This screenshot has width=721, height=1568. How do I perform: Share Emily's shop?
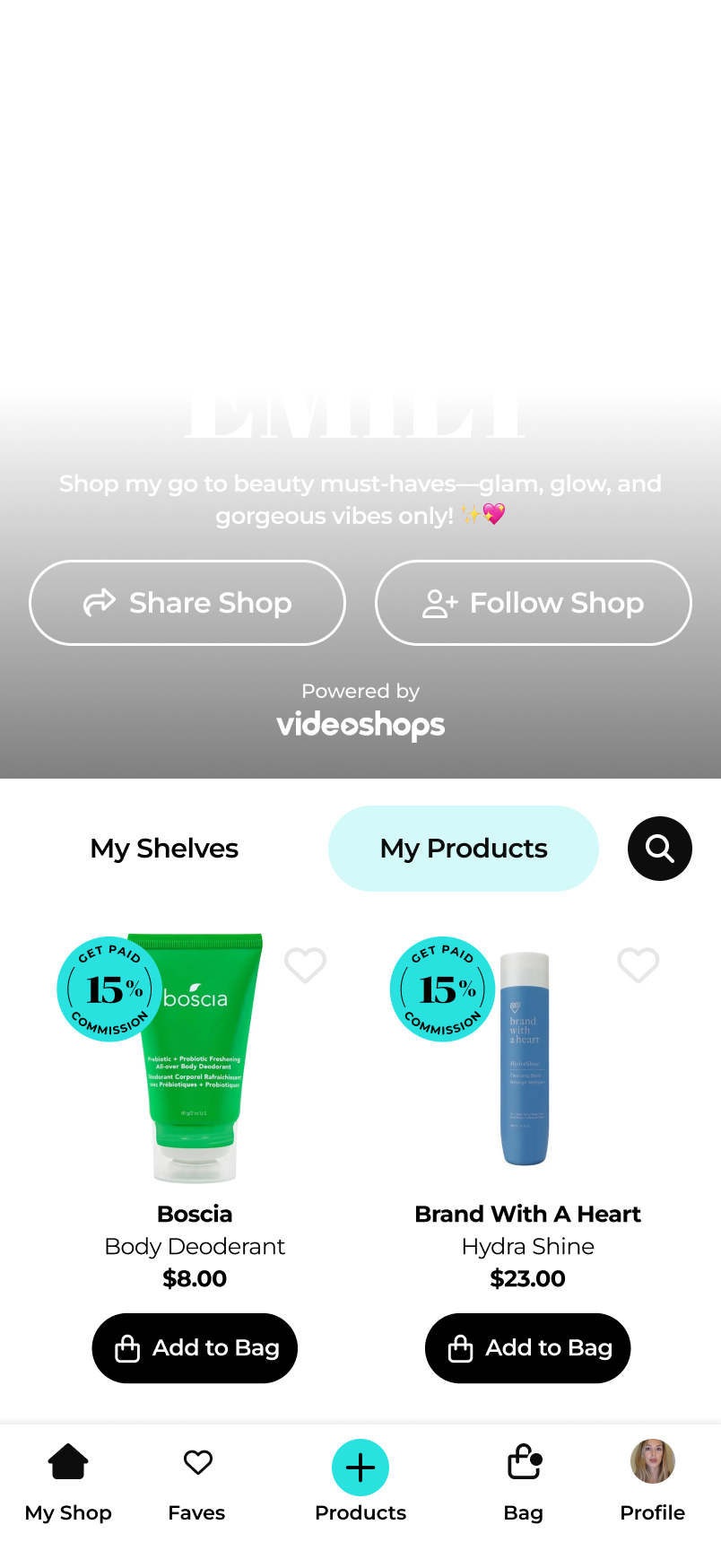(187, 603)
